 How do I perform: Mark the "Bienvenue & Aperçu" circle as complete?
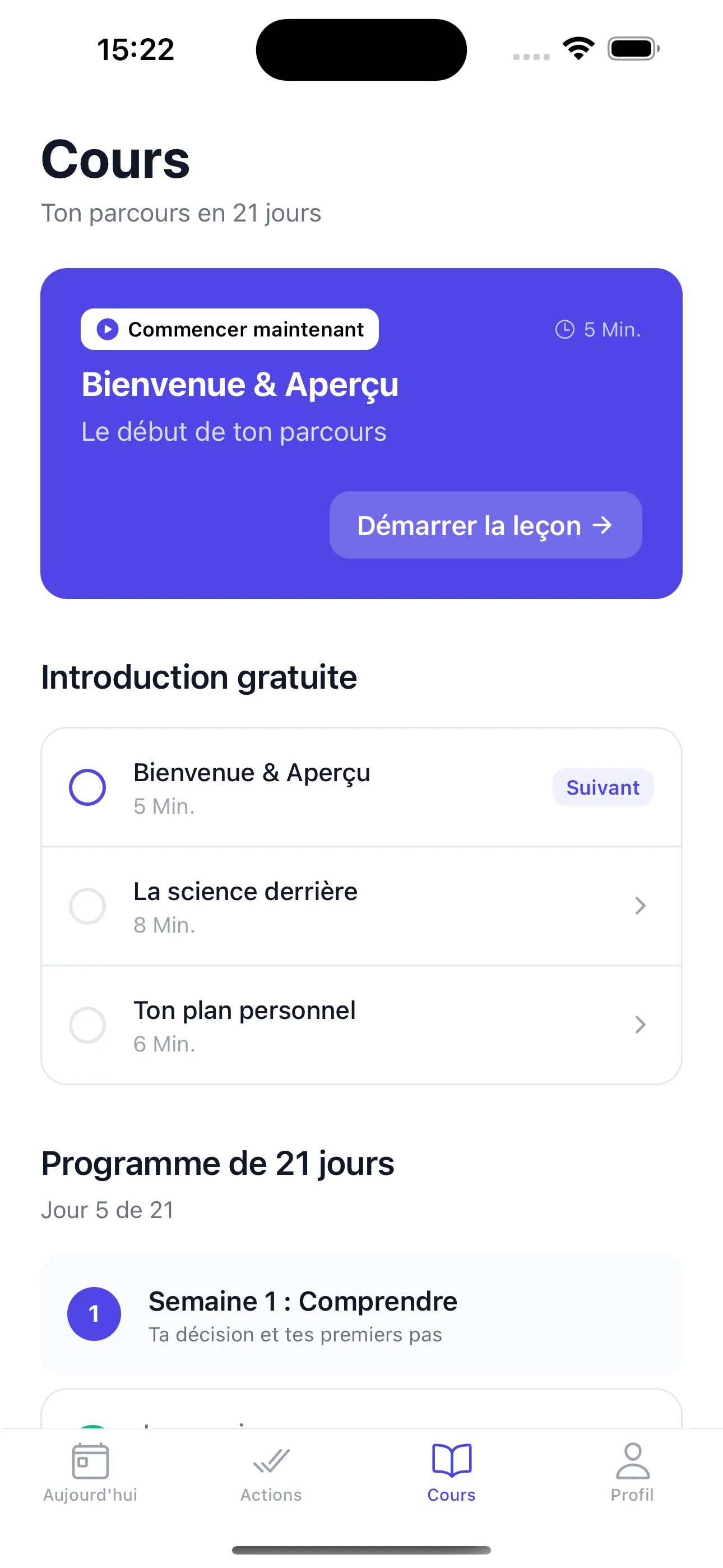tap(87, 787)
